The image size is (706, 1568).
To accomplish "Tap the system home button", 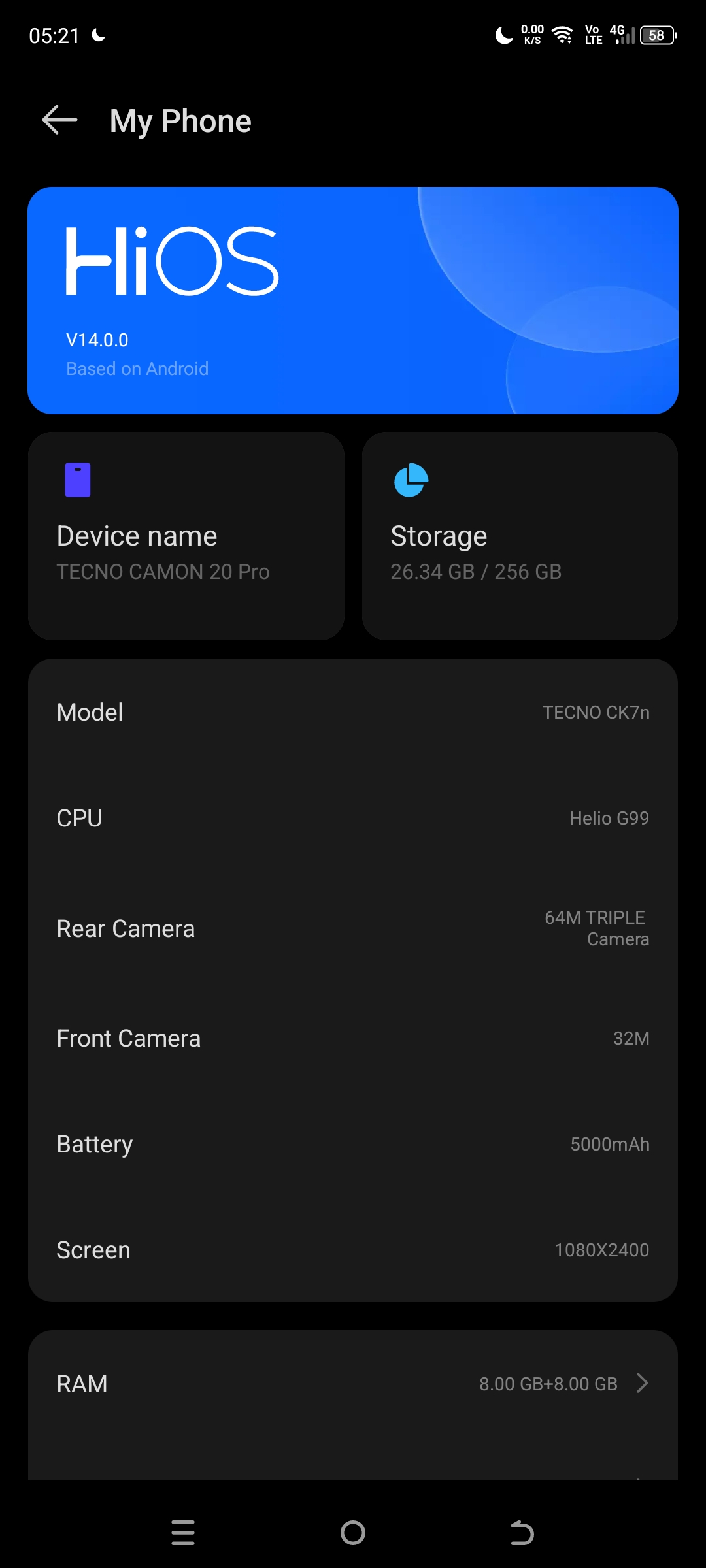I will 353,1533.
